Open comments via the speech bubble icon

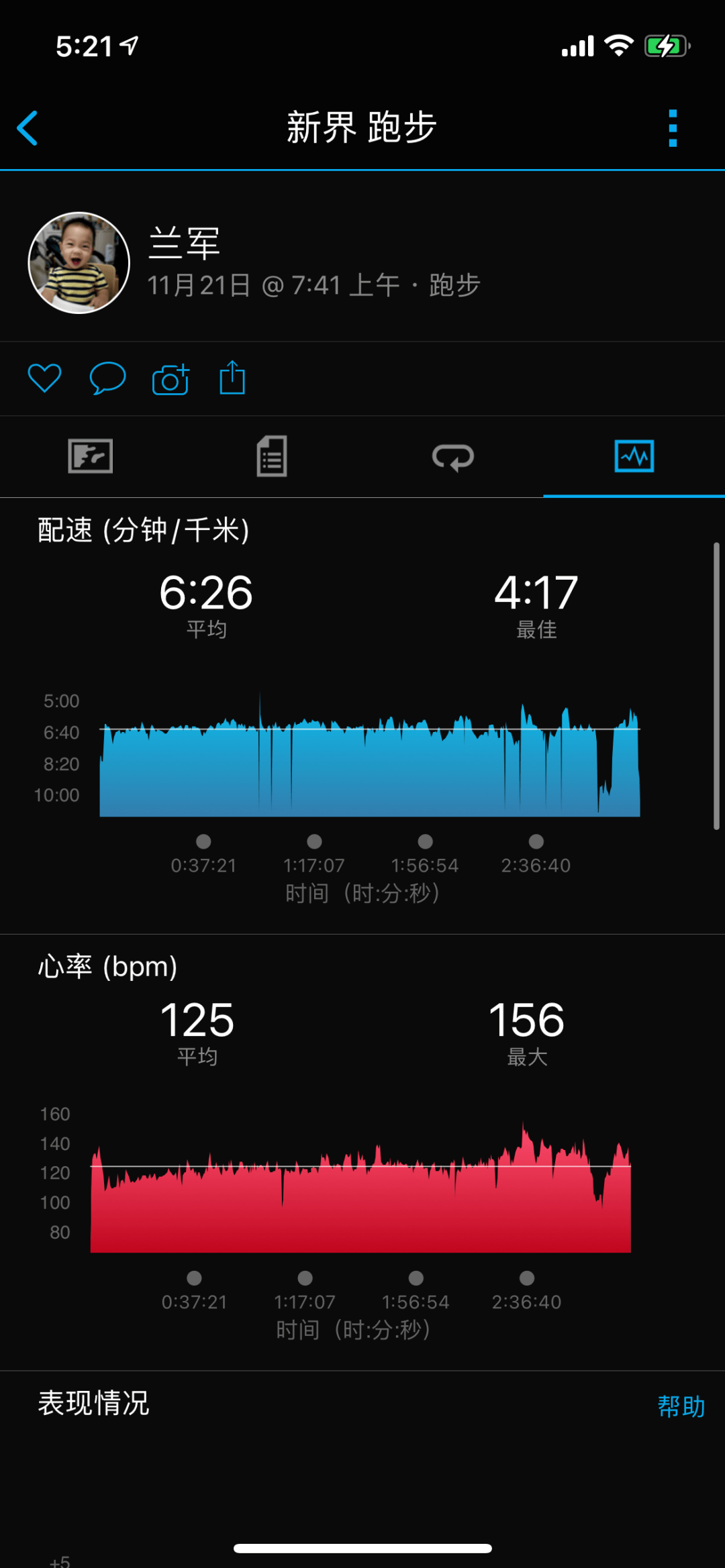[x=107, y=378]
